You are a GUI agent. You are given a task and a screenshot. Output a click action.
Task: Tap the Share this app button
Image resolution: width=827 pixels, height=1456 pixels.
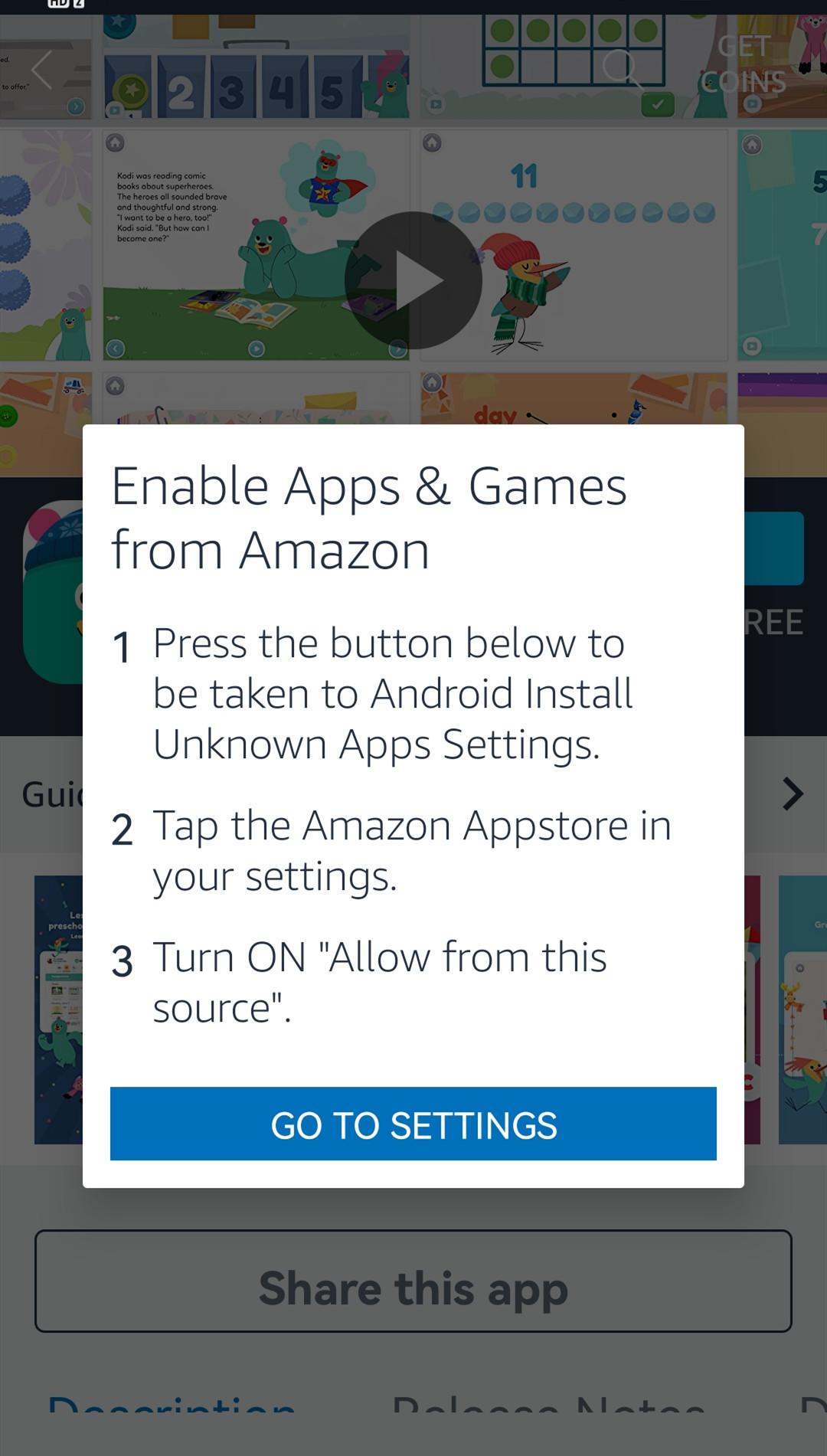click(413, 1281)
